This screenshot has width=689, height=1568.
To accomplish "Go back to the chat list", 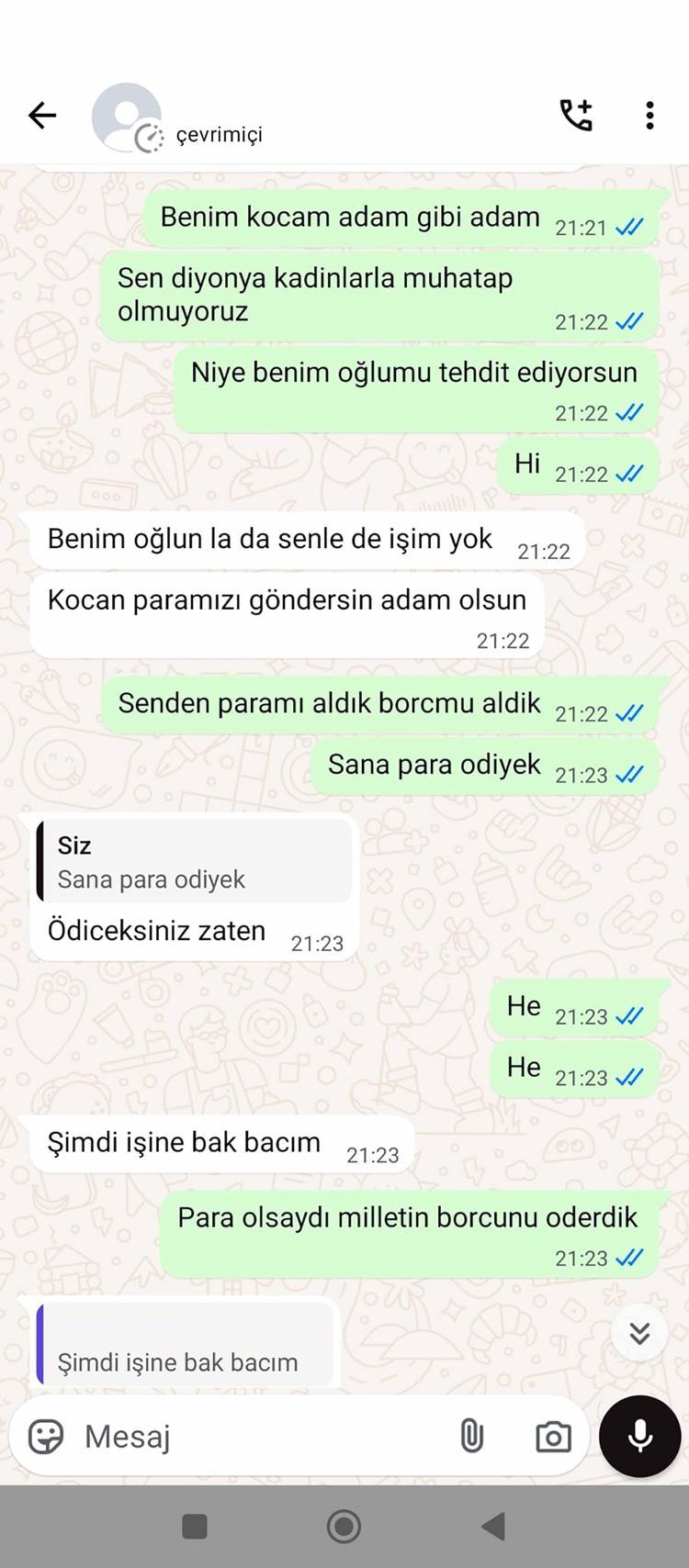I will tap(42, 116).
